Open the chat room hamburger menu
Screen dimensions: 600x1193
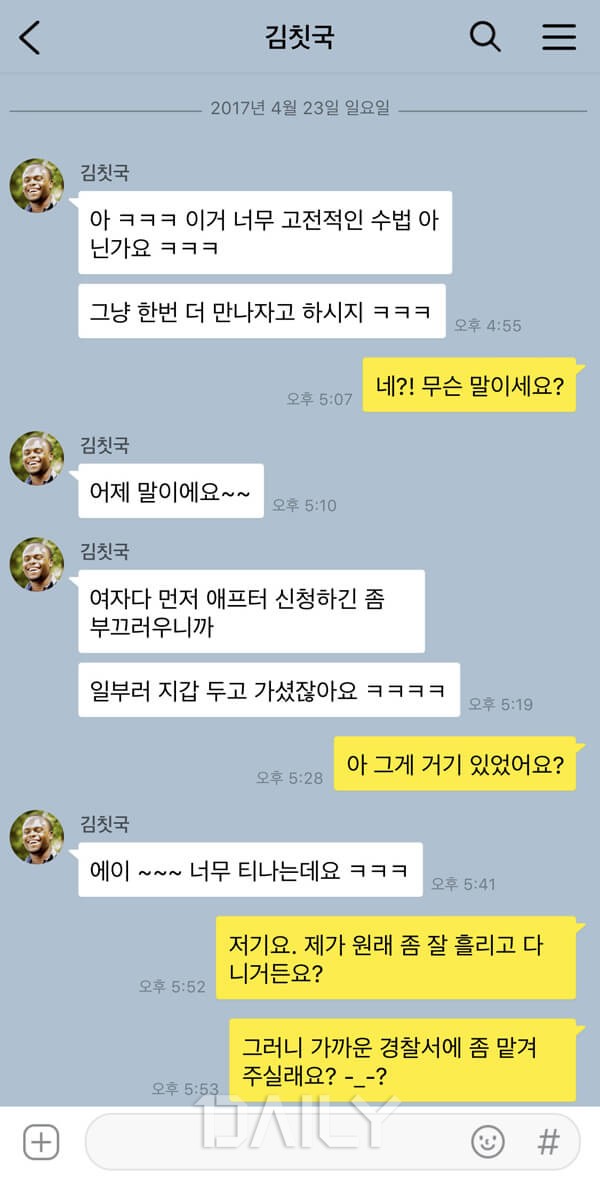tap(558, 37)
